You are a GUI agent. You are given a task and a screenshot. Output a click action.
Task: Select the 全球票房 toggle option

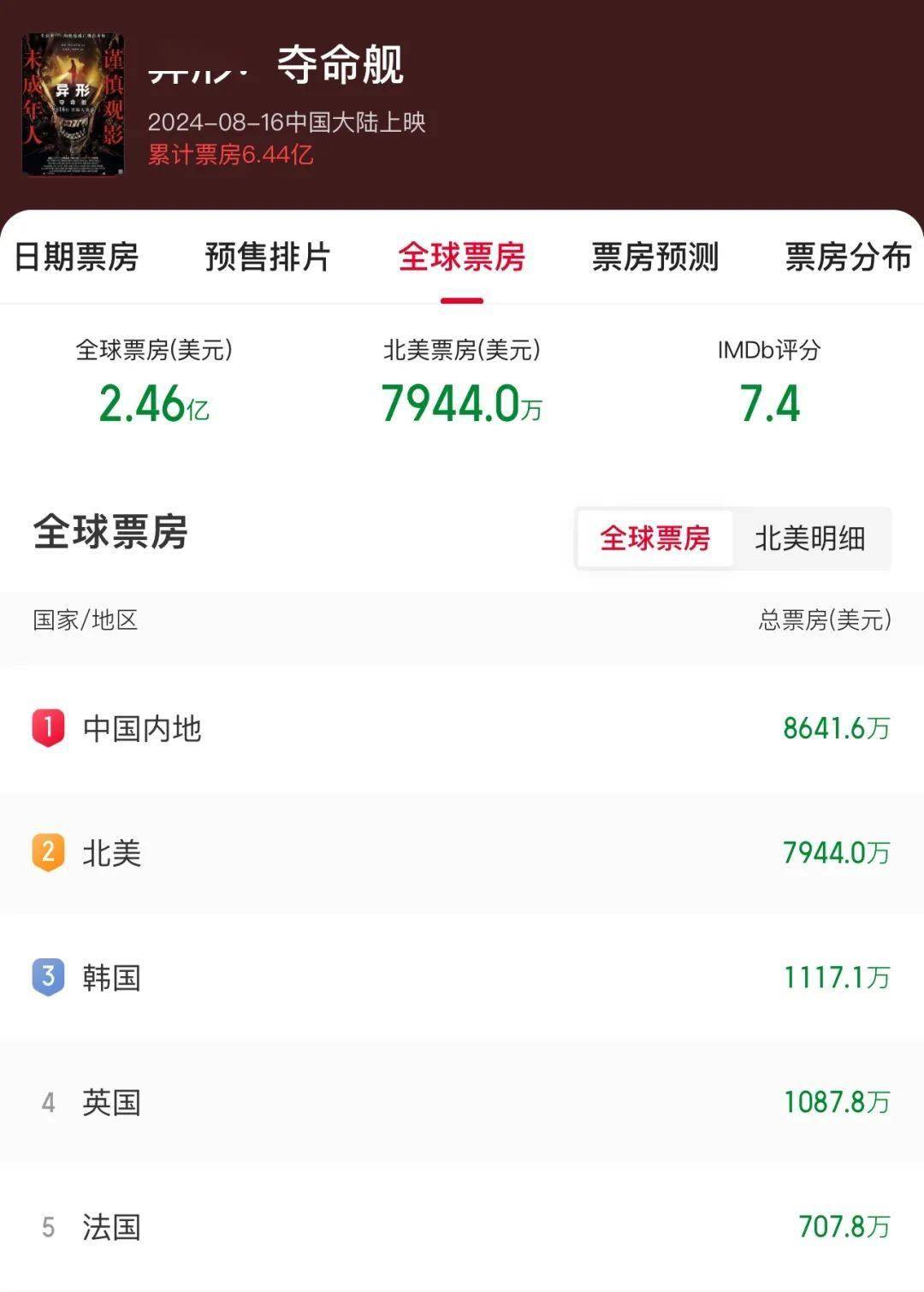click(654, 540)
